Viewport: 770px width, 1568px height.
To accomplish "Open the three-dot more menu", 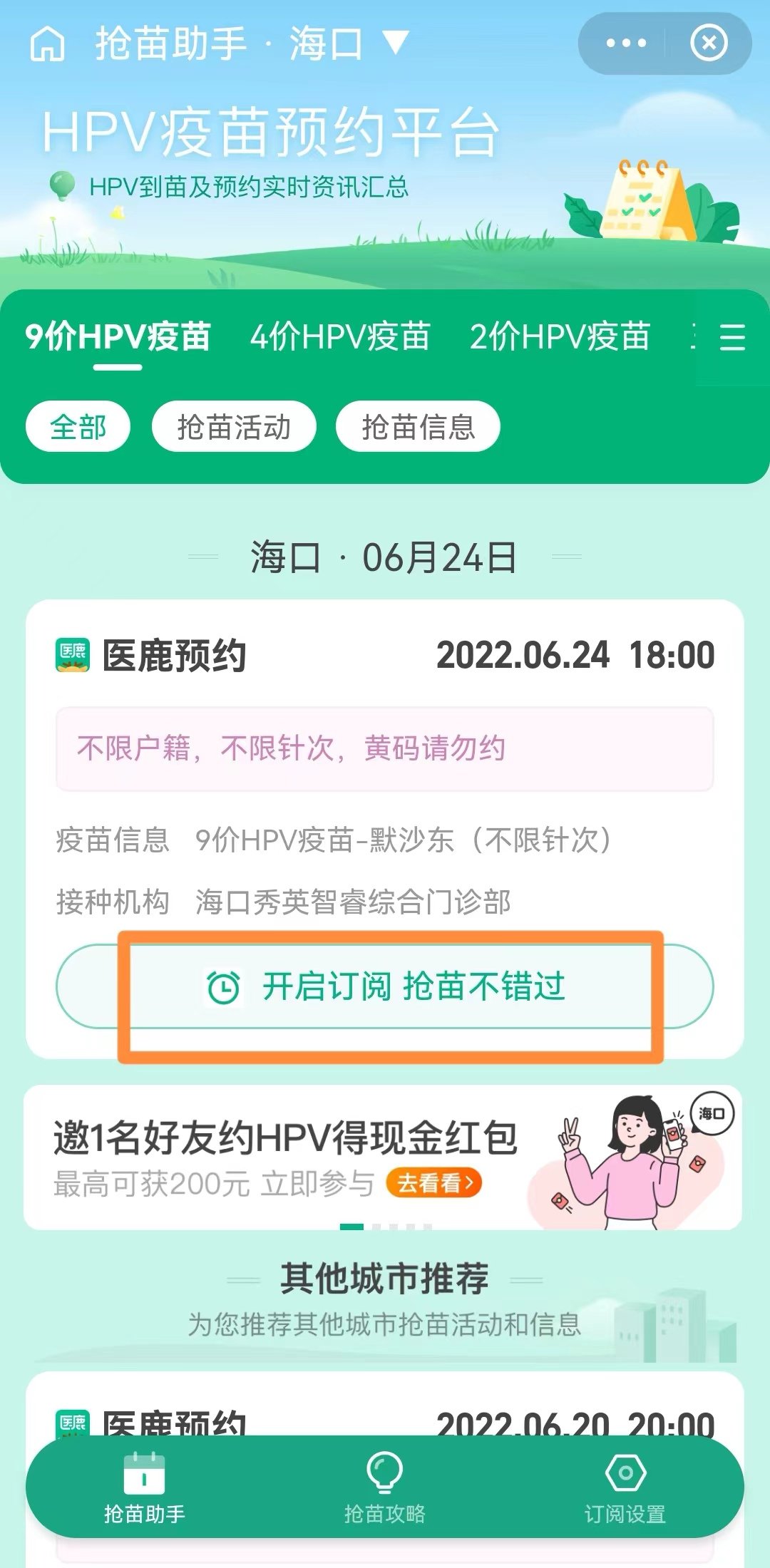I will [625, 43].
